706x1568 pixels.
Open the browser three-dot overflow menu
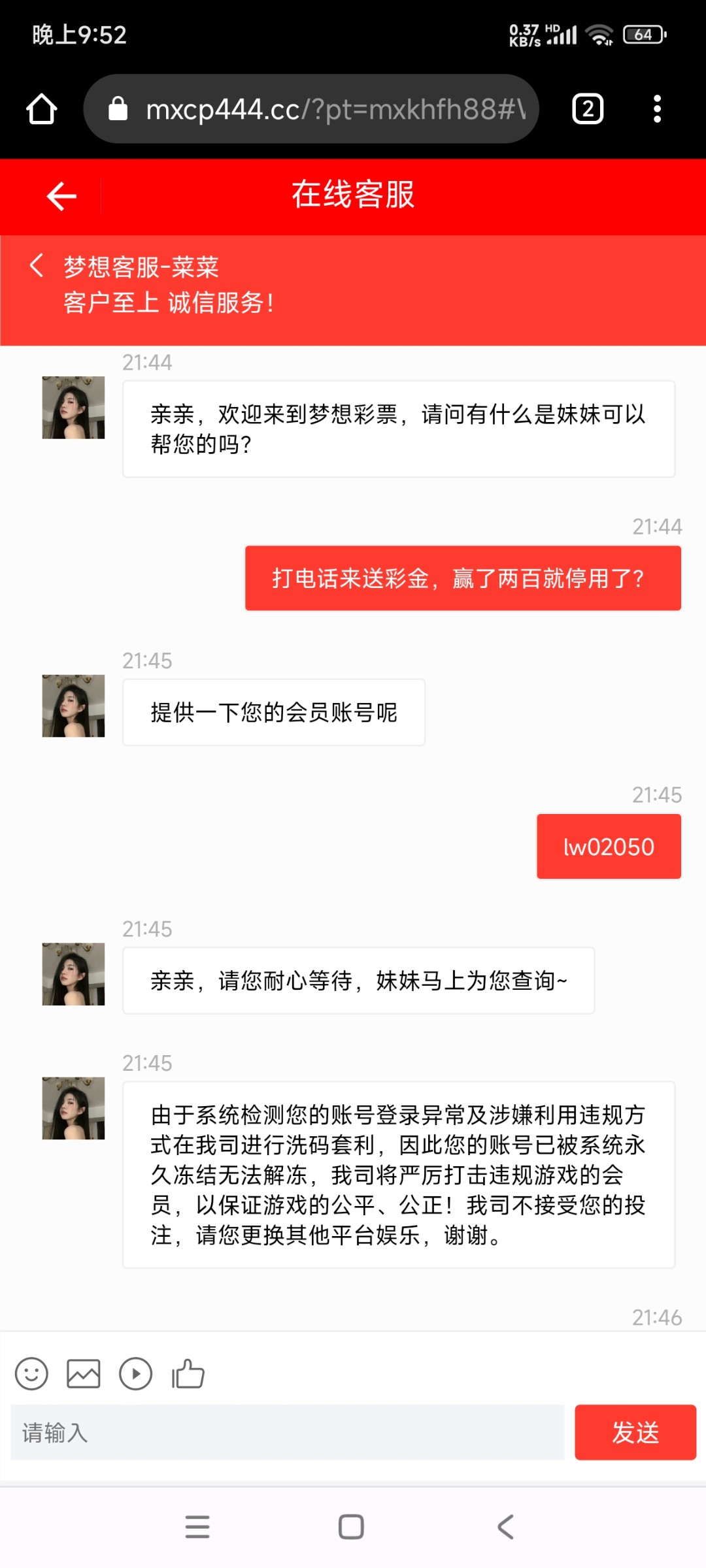click(x=658, y=108)
